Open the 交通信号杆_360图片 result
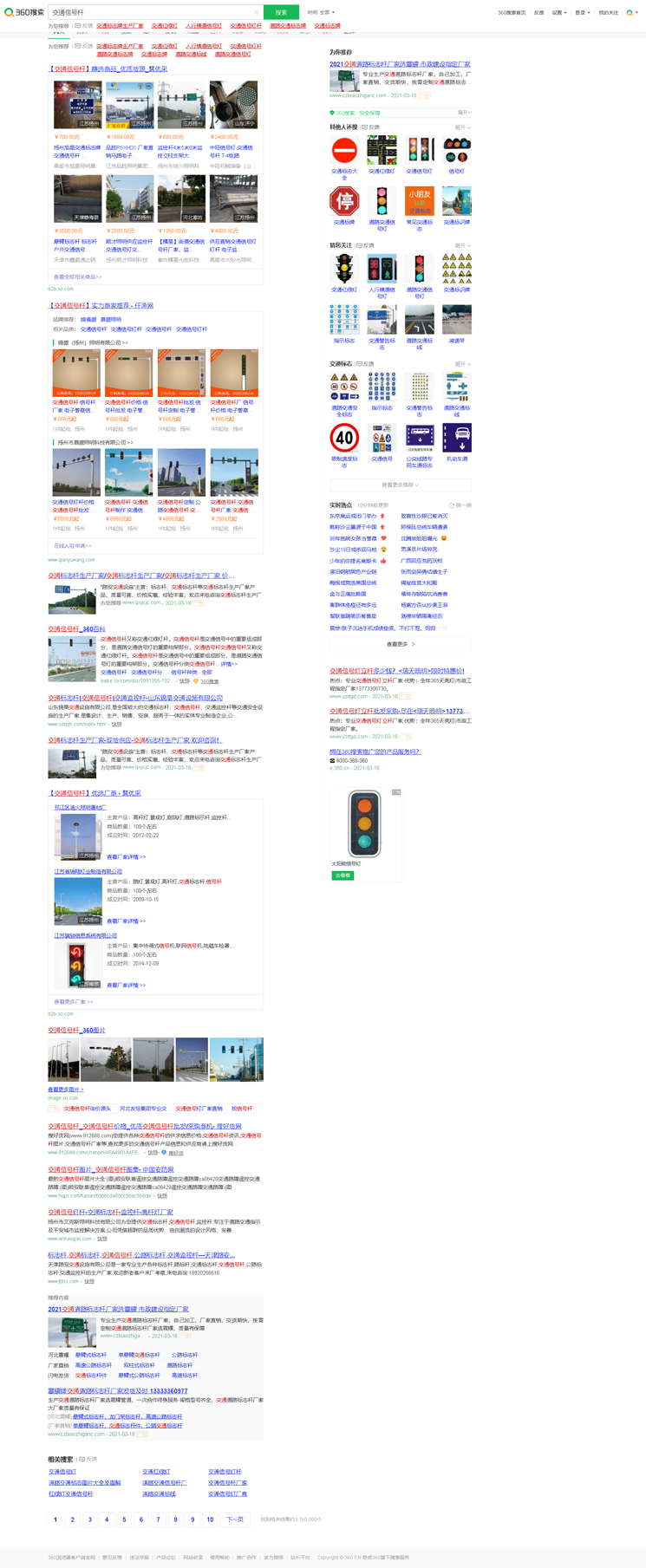 pyautogui.click(x=76, y=1030)
